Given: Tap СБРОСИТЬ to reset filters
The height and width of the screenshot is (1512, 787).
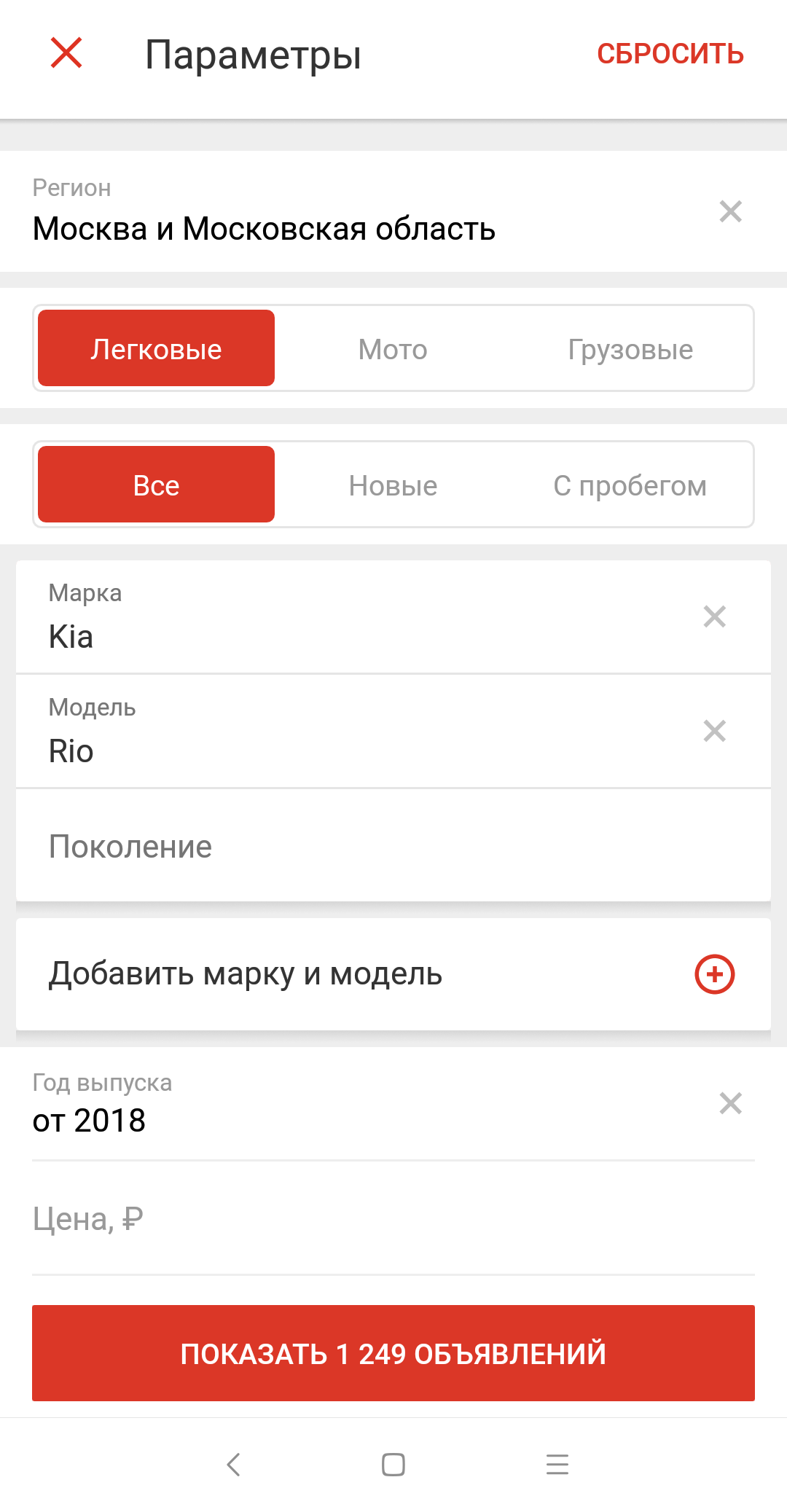Looking at the screenshot, I should tap(670, 54).
